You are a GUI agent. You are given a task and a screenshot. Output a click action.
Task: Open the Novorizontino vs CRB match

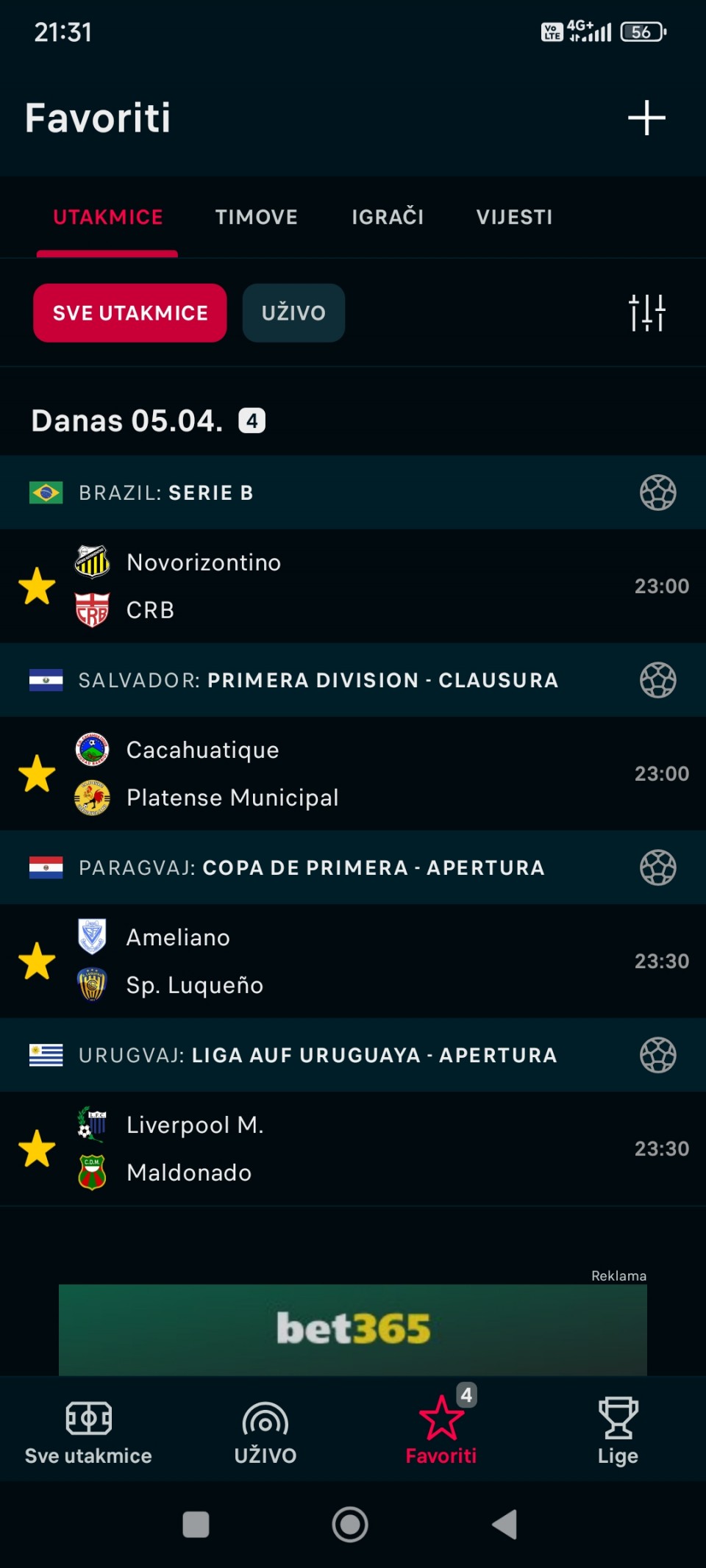368,586
